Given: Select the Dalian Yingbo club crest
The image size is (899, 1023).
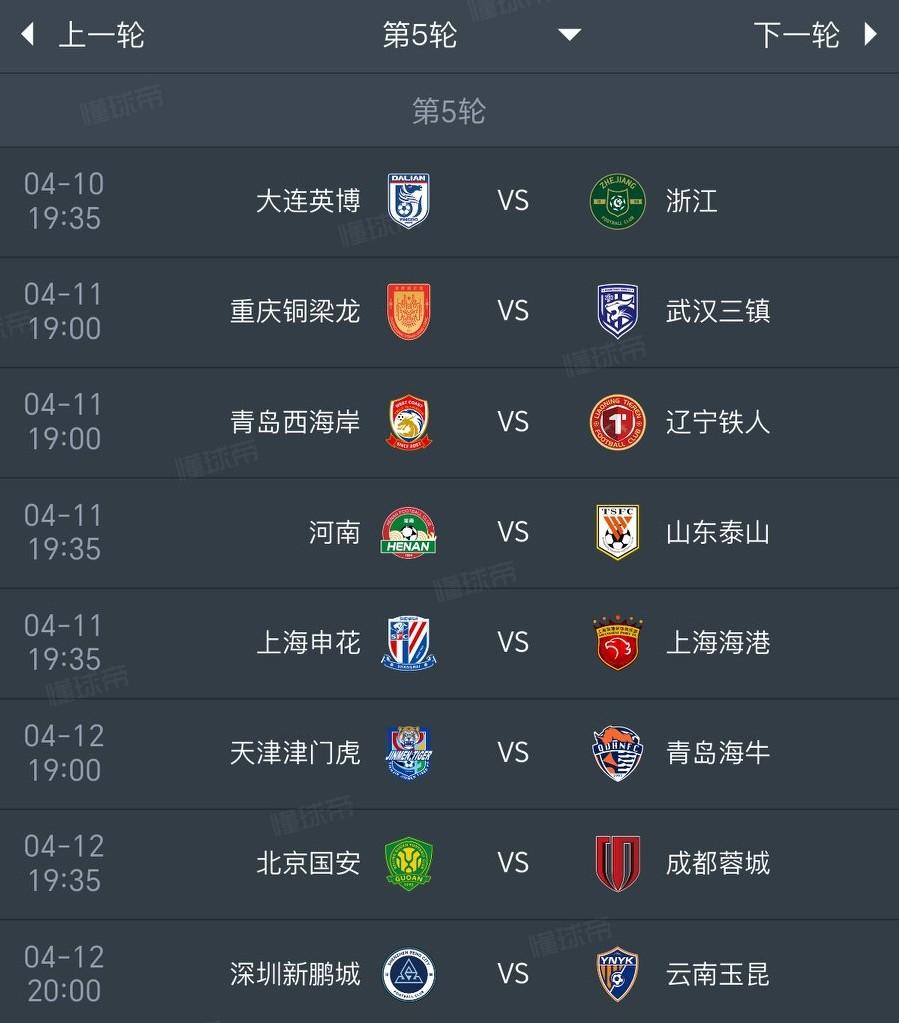Looking at the screenshot, I should (409, 200).
